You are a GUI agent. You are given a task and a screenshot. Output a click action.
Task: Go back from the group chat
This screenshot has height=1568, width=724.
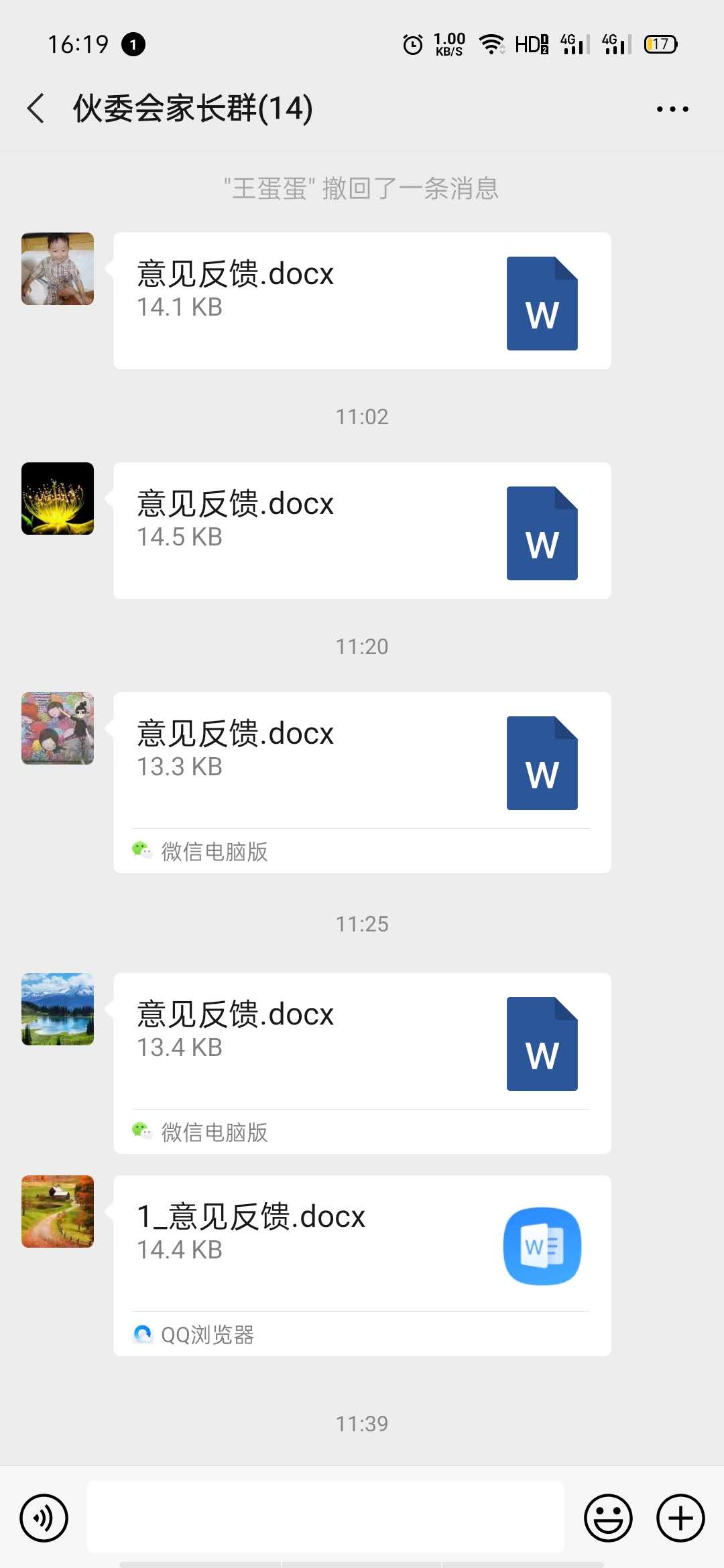point(36,109)
